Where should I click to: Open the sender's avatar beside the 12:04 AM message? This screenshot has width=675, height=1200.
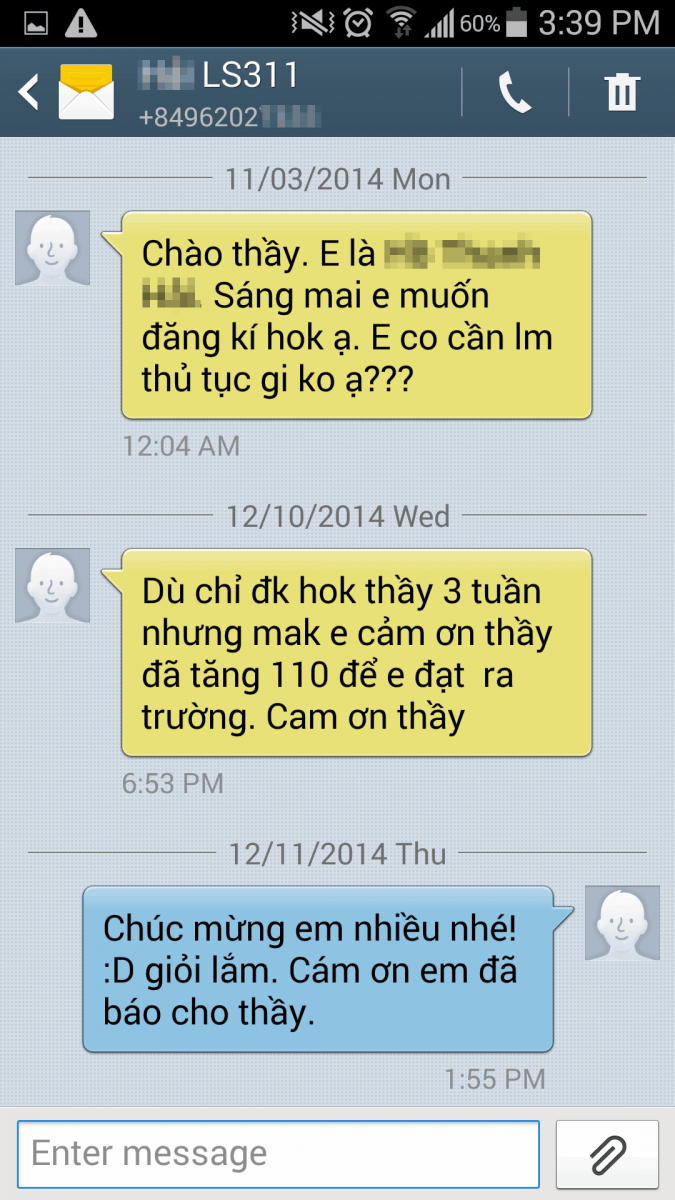(x=53, y=248)
